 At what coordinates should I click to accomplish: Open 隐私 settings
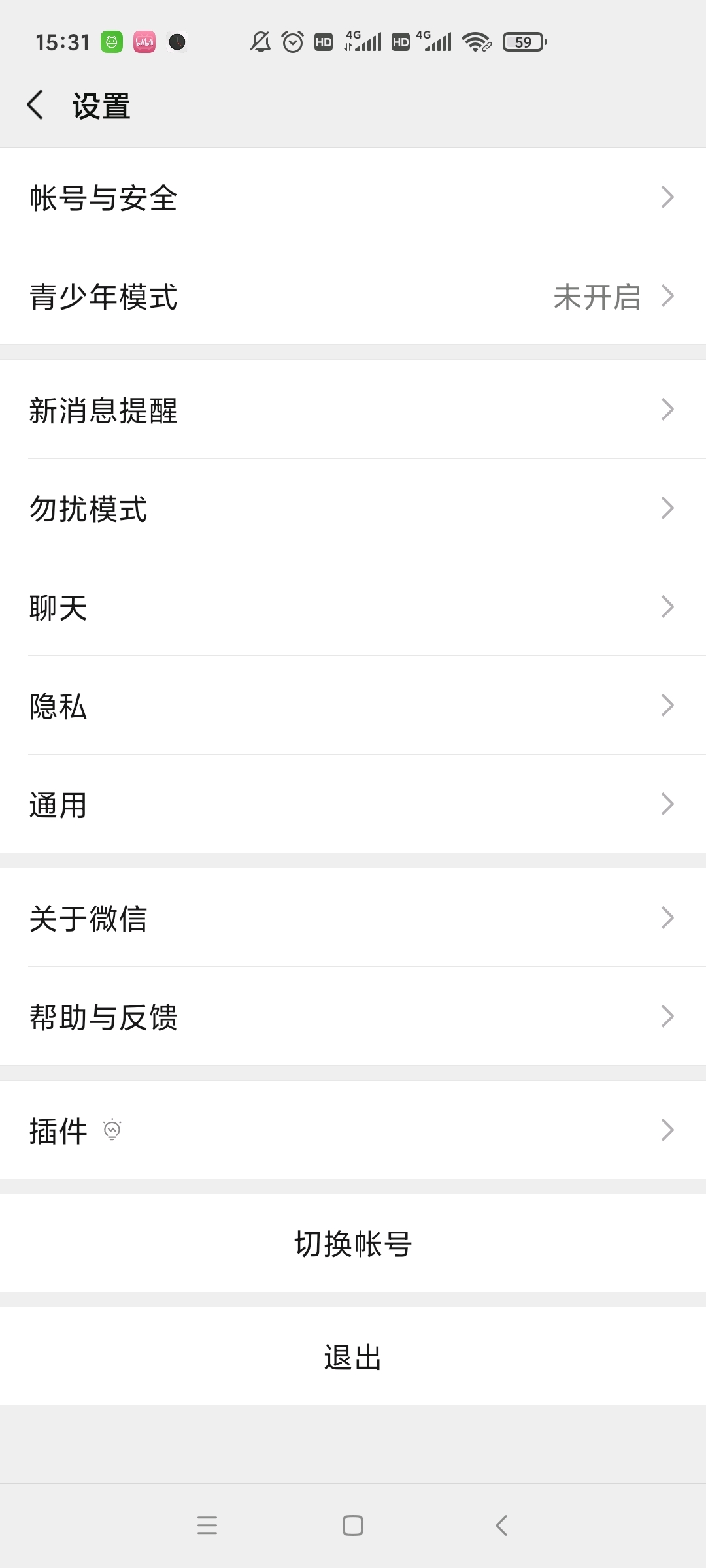pyautogui.click(x=353, y=706)
